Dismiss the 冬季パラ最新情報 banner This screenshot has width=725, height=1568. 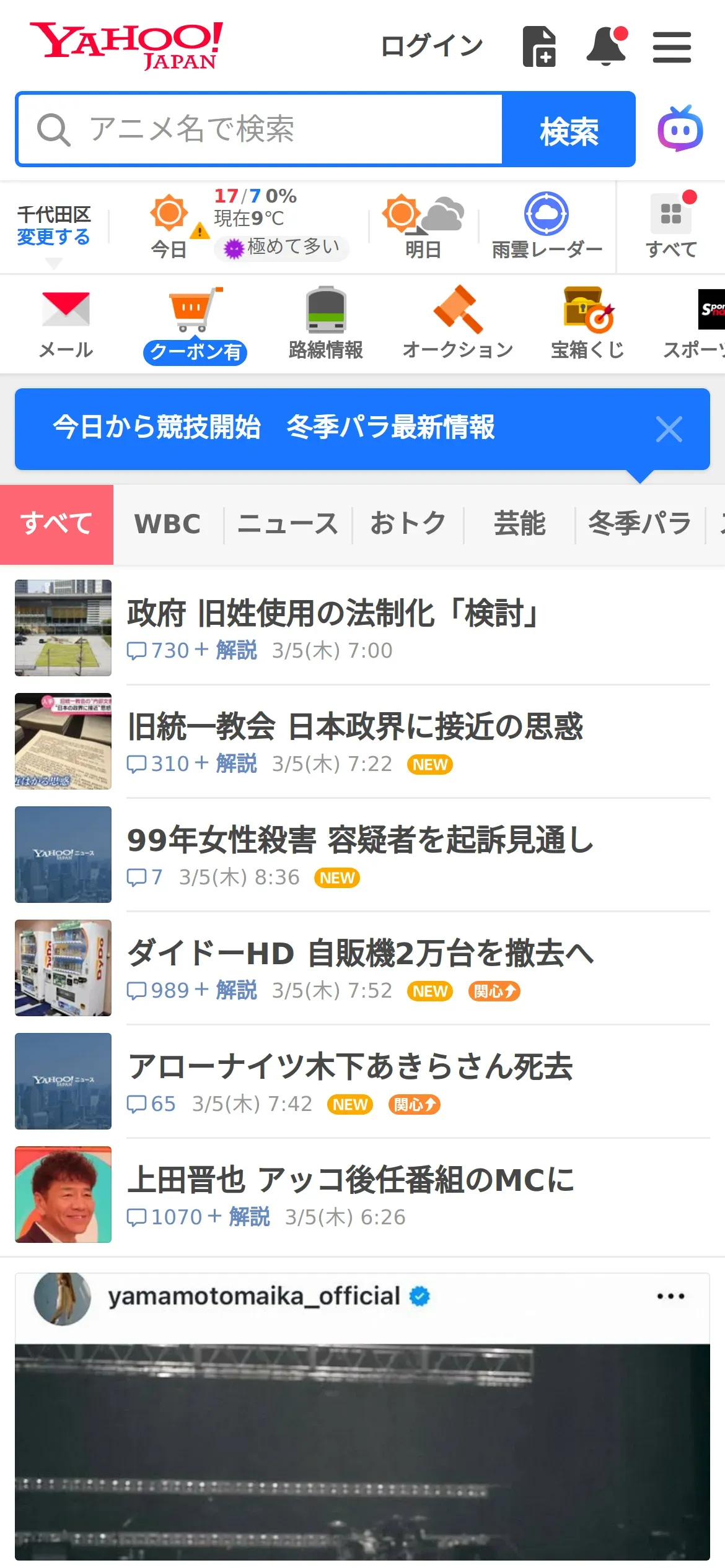[x=669, y=429]
